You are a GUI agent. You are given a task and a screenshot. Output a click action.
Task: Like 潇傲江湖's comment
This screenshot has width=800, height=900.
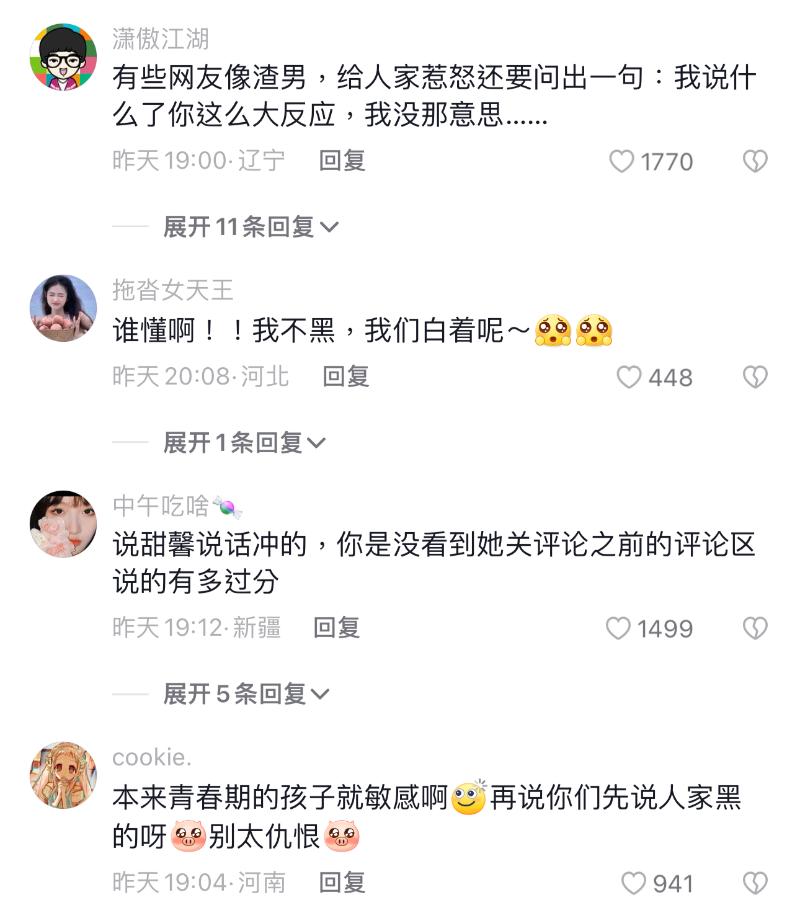coord(622,161)
